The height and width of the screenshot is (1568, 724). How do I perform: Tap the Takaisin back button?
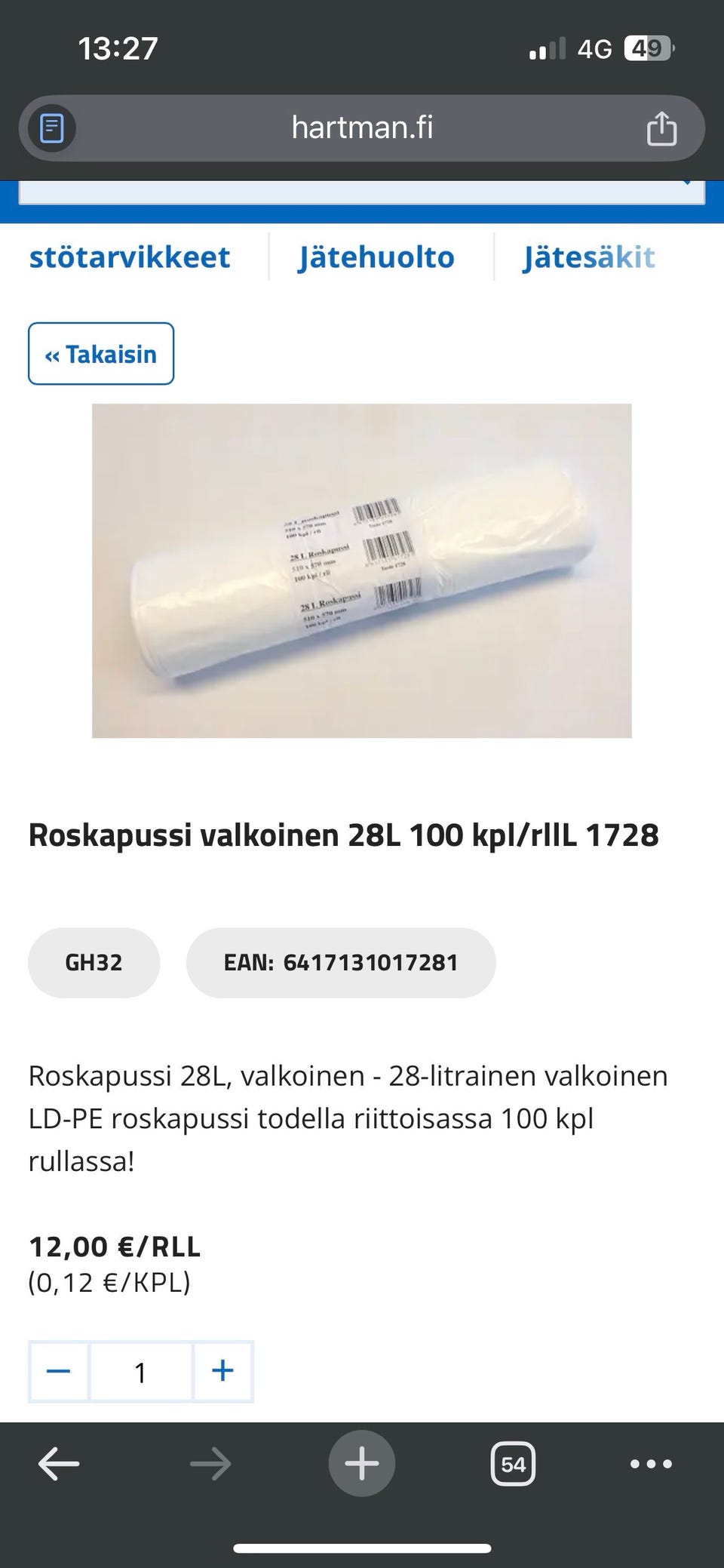pos(100,353)
